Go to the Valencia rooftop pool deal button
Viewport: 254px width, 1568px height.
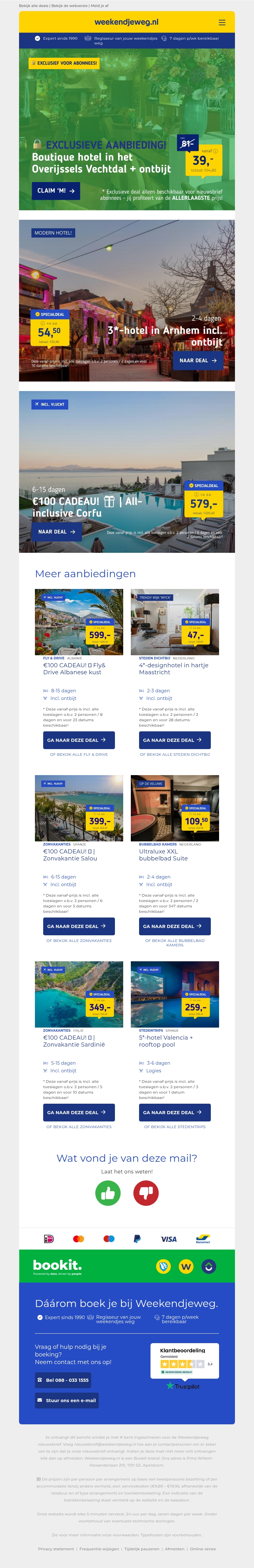point(174,1112)
